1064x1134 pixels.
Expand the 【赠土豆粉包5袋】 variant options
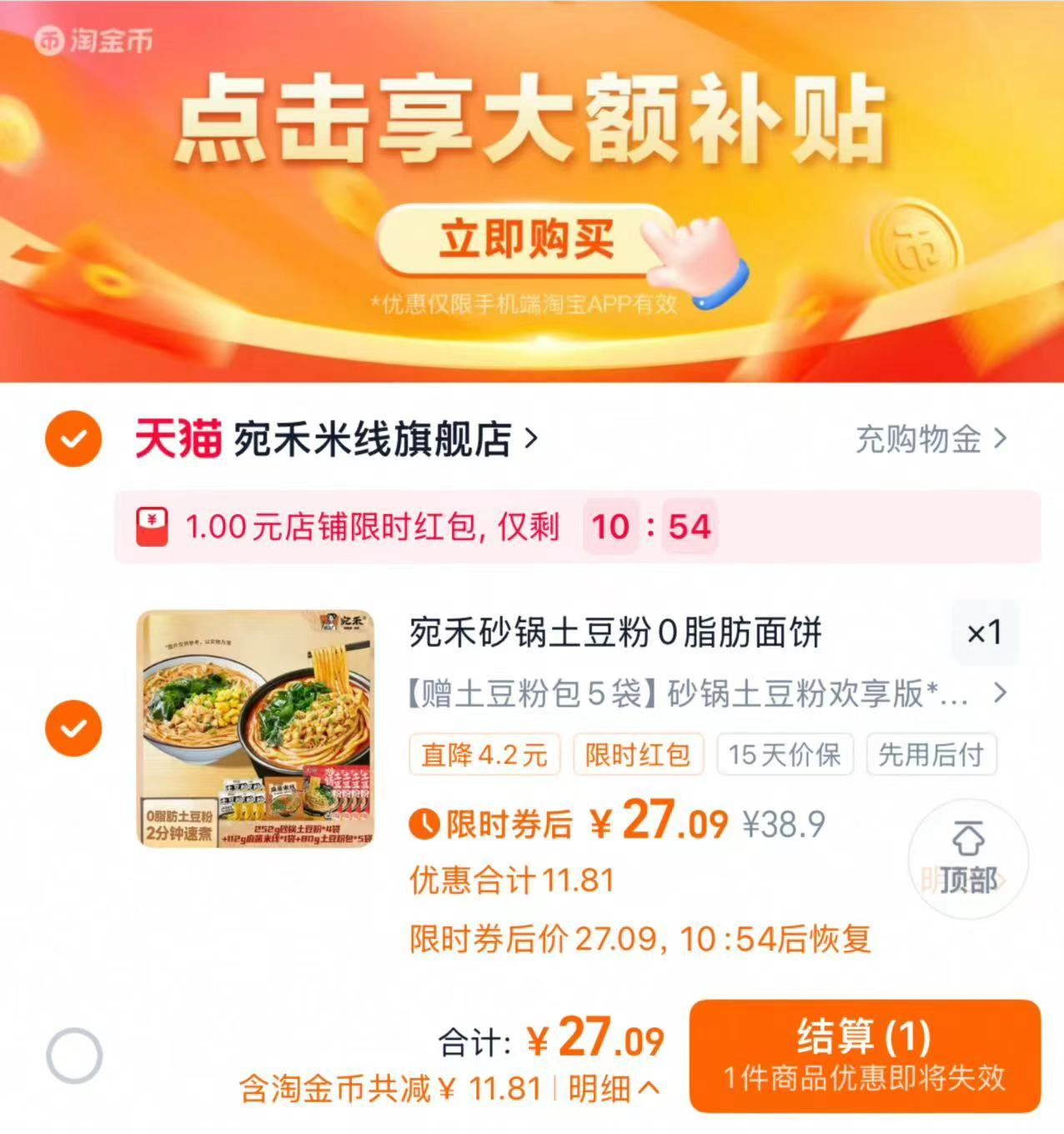click(x=1000, y=692)
